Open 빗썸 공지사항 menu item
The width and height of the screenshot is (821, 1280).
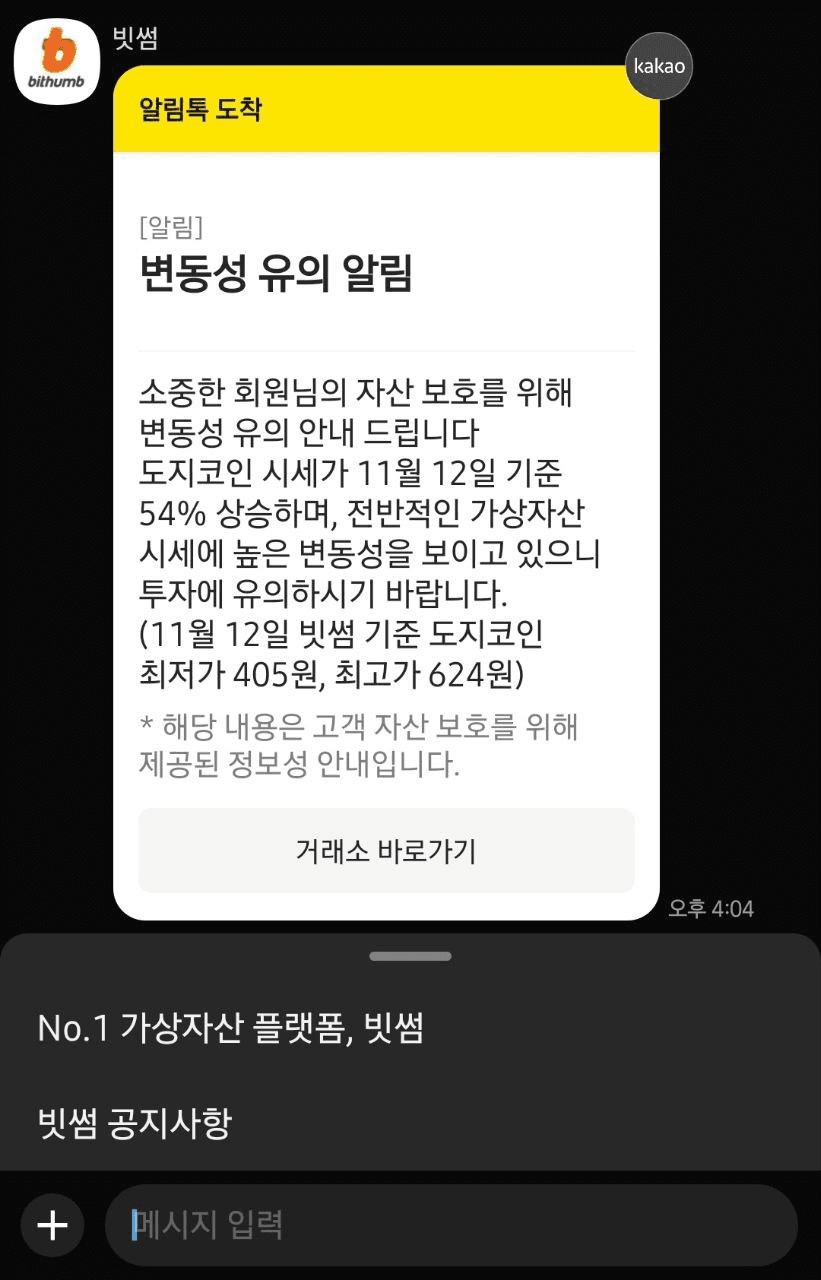pos(135,1124)
